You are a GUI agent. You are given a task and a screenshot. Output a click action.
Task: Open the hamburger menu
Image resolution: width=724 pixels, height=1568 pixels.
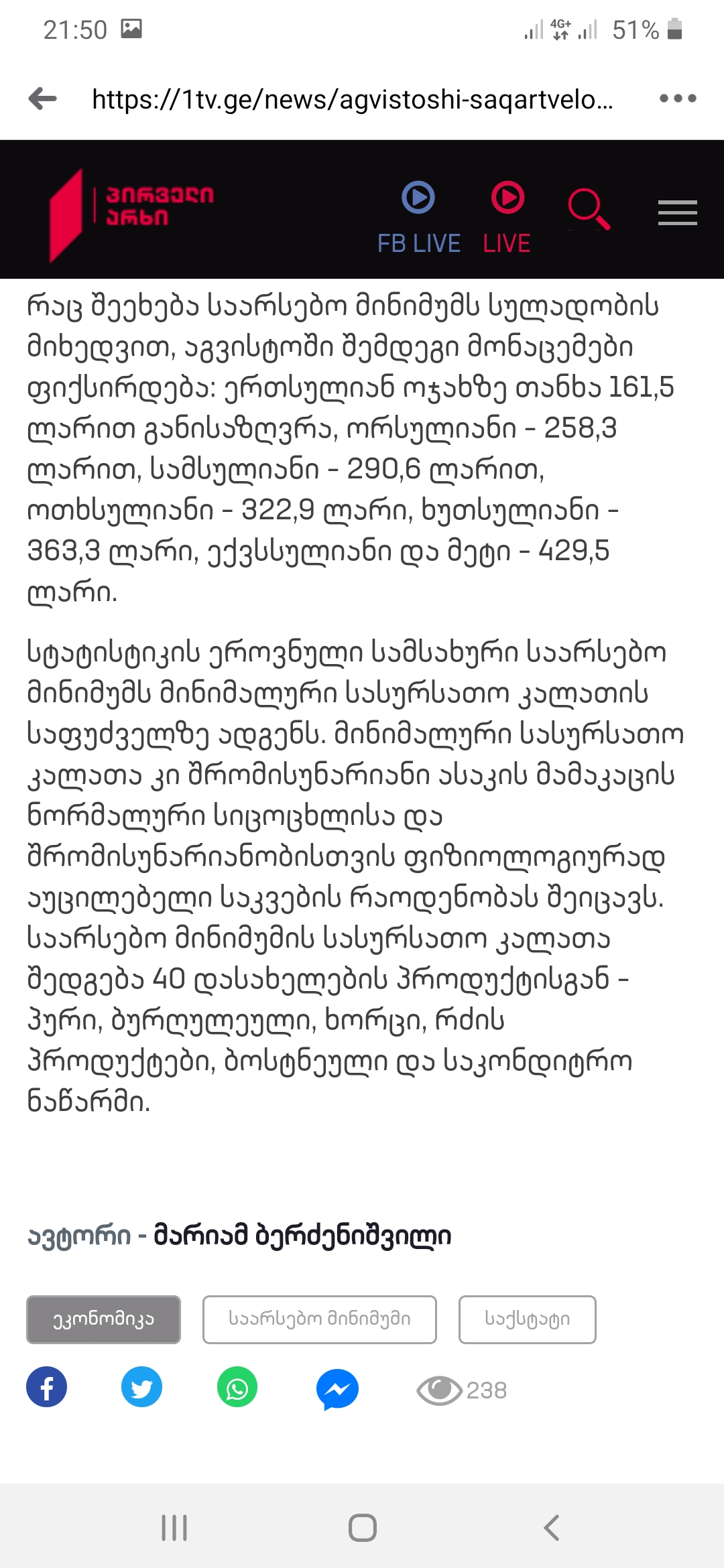[x=677, y=212]
